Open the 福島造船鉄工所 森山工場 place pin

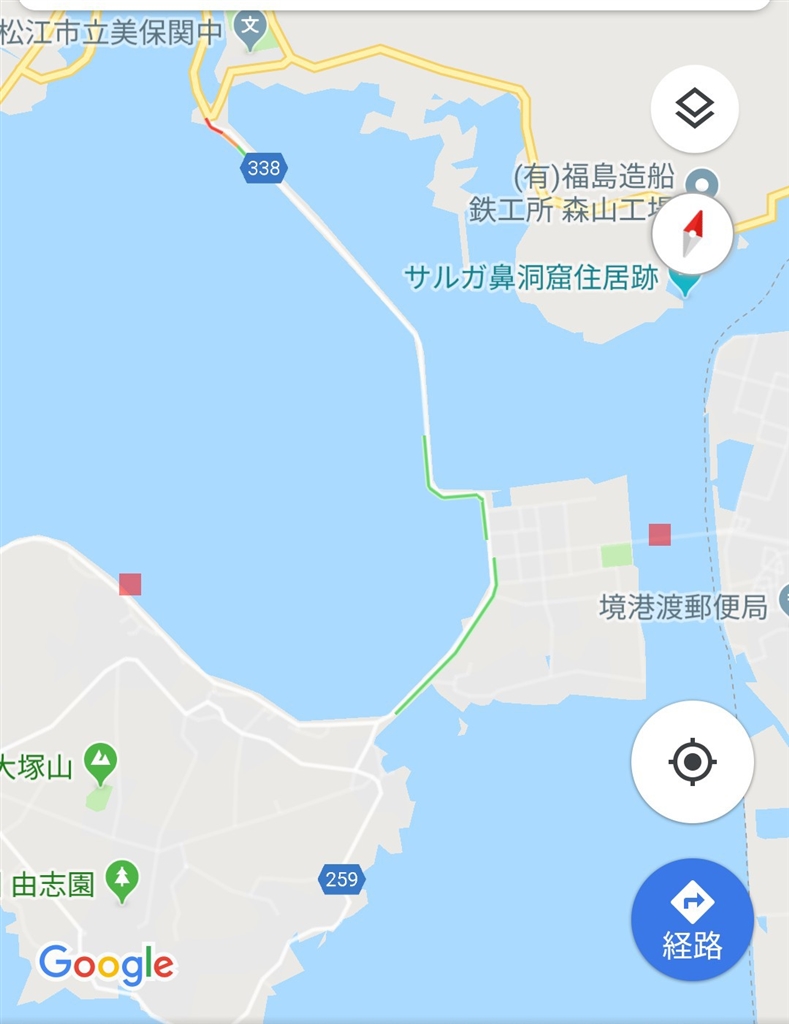(x=704, y=184)
